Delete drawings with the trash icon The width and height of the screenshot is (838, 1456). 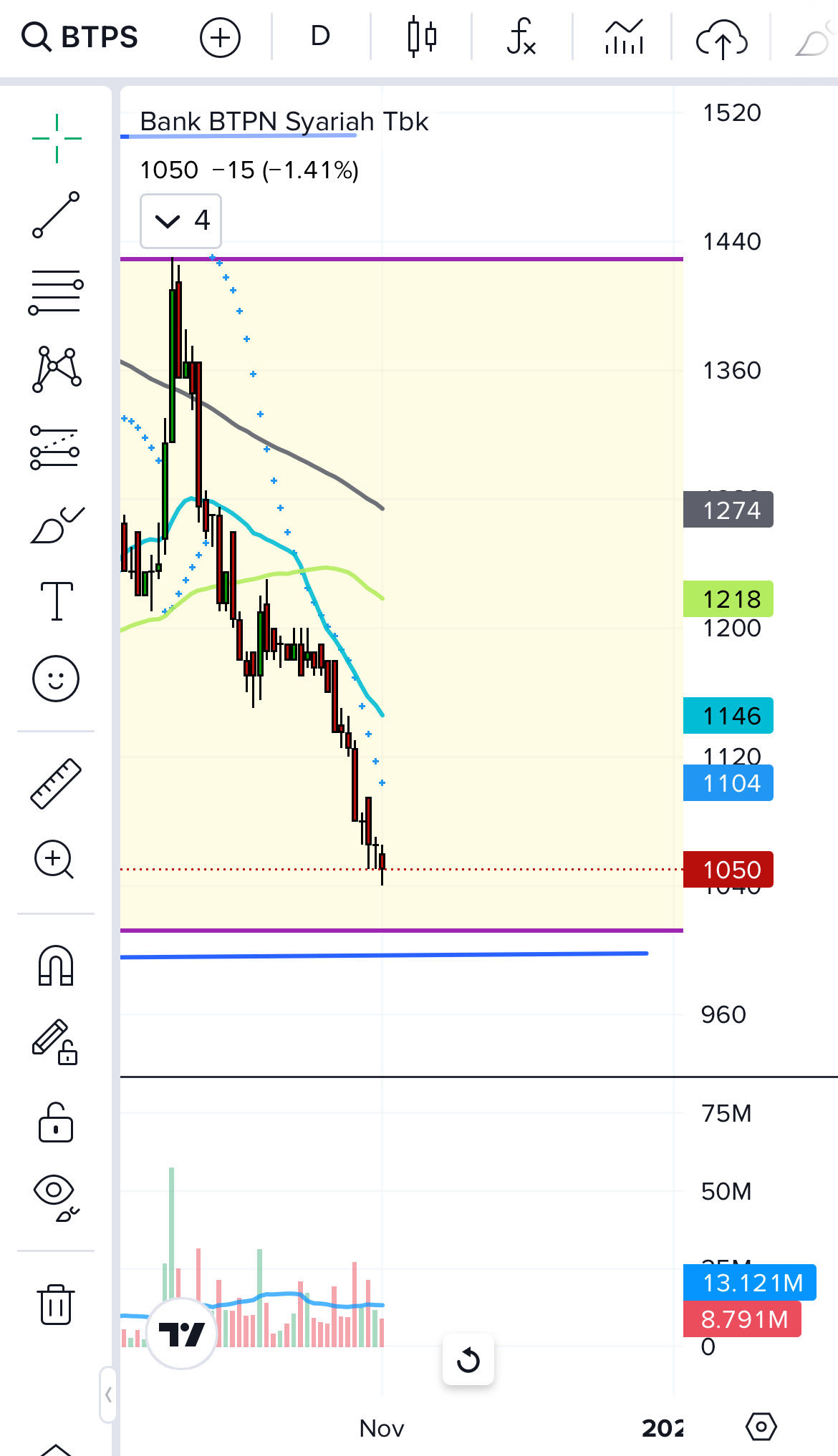(55, 1304)
